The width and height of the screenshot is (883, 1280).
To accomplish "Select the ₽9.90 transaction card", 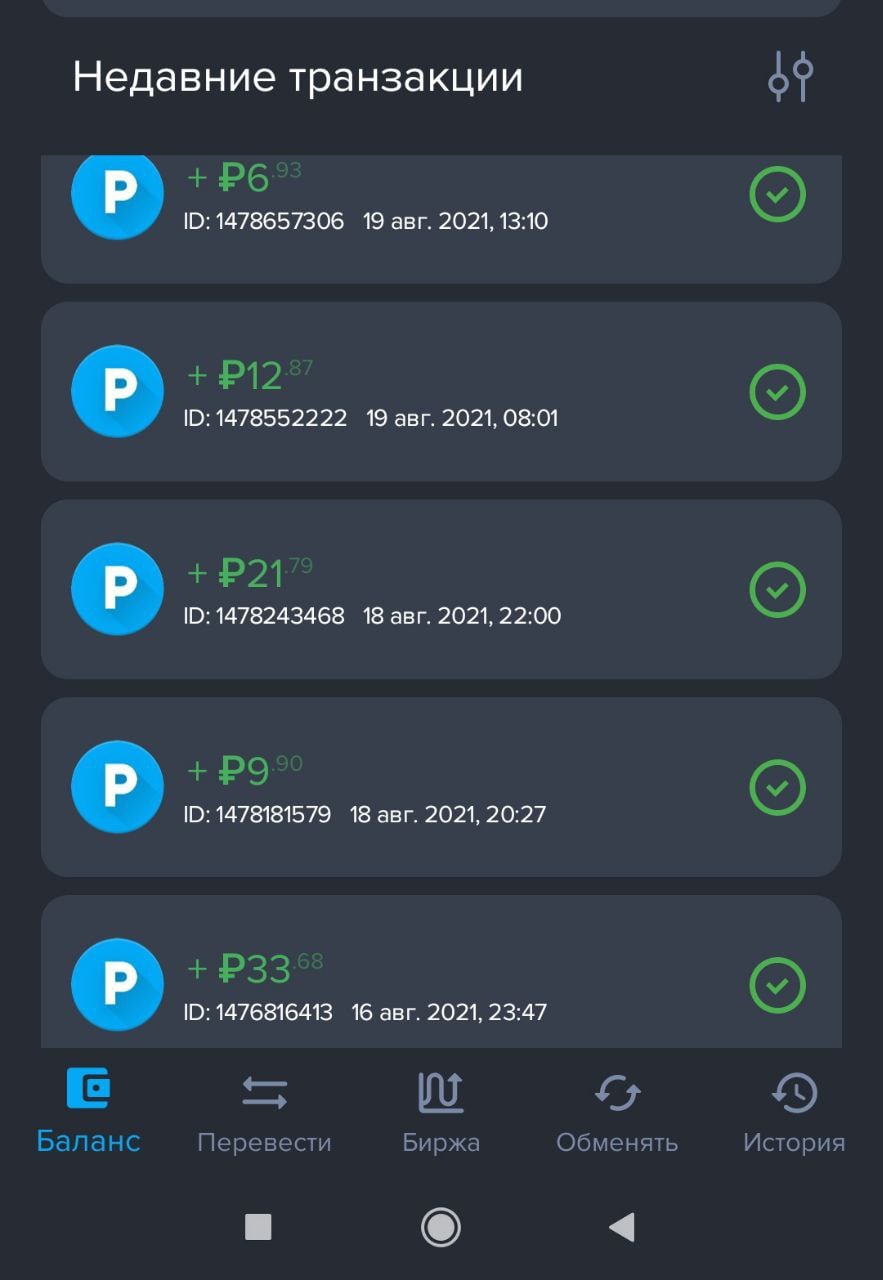I will click(x=440, y=787).
